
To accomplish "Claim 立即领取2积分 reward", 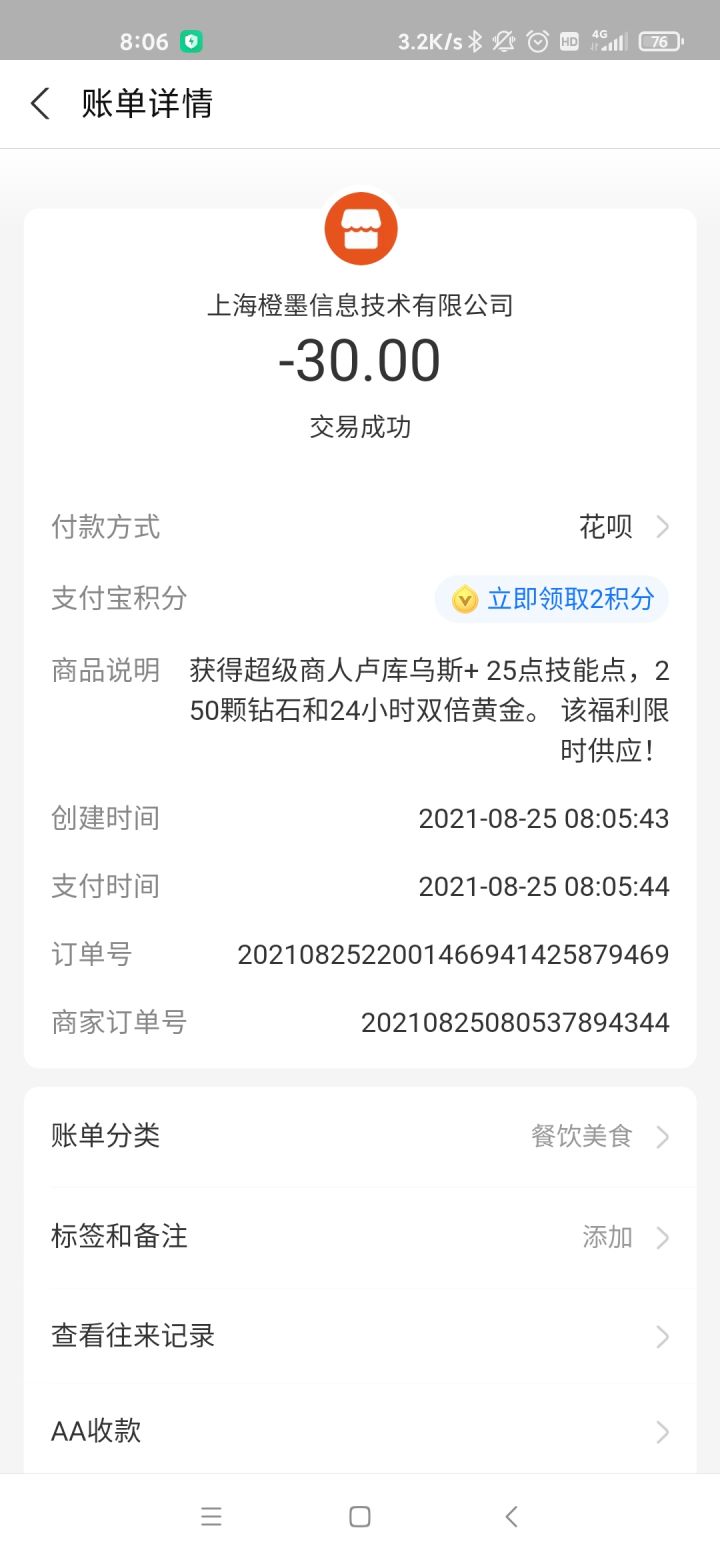I will point(552,599).
